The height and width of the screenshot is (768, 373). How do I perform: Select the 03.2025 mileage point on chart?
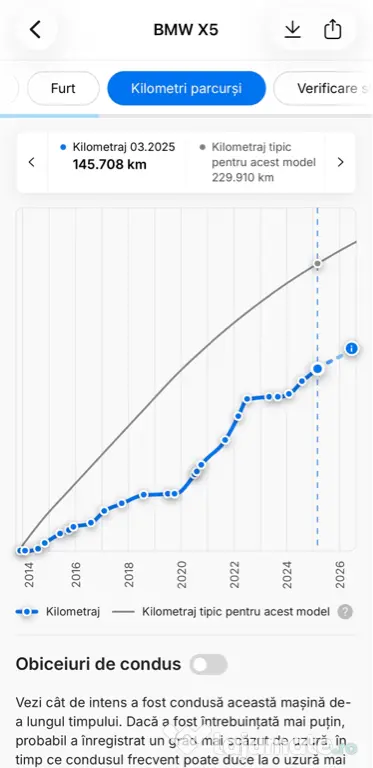tap(317, 369)
